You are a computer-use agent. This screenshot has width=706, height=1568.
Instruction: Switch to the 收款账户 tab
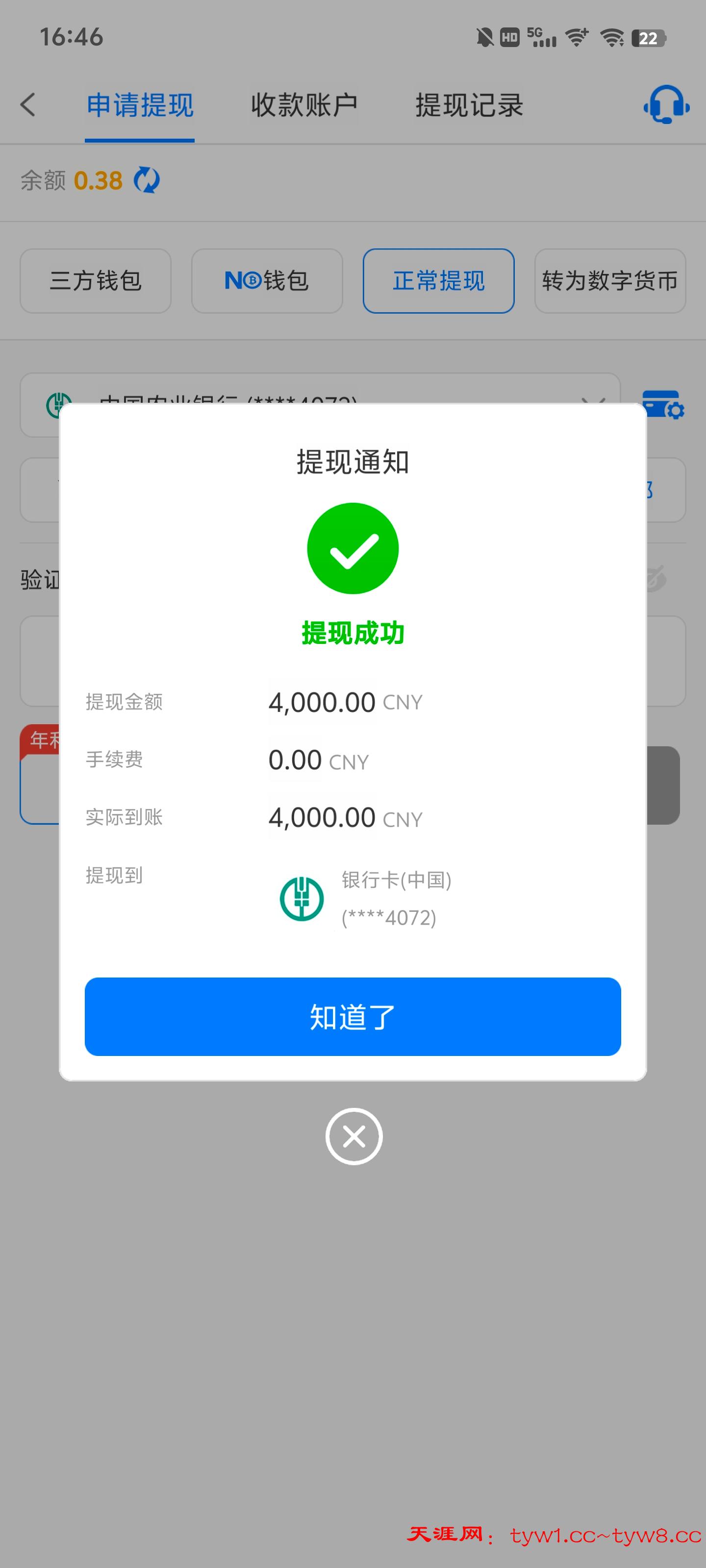click(304, 105)
